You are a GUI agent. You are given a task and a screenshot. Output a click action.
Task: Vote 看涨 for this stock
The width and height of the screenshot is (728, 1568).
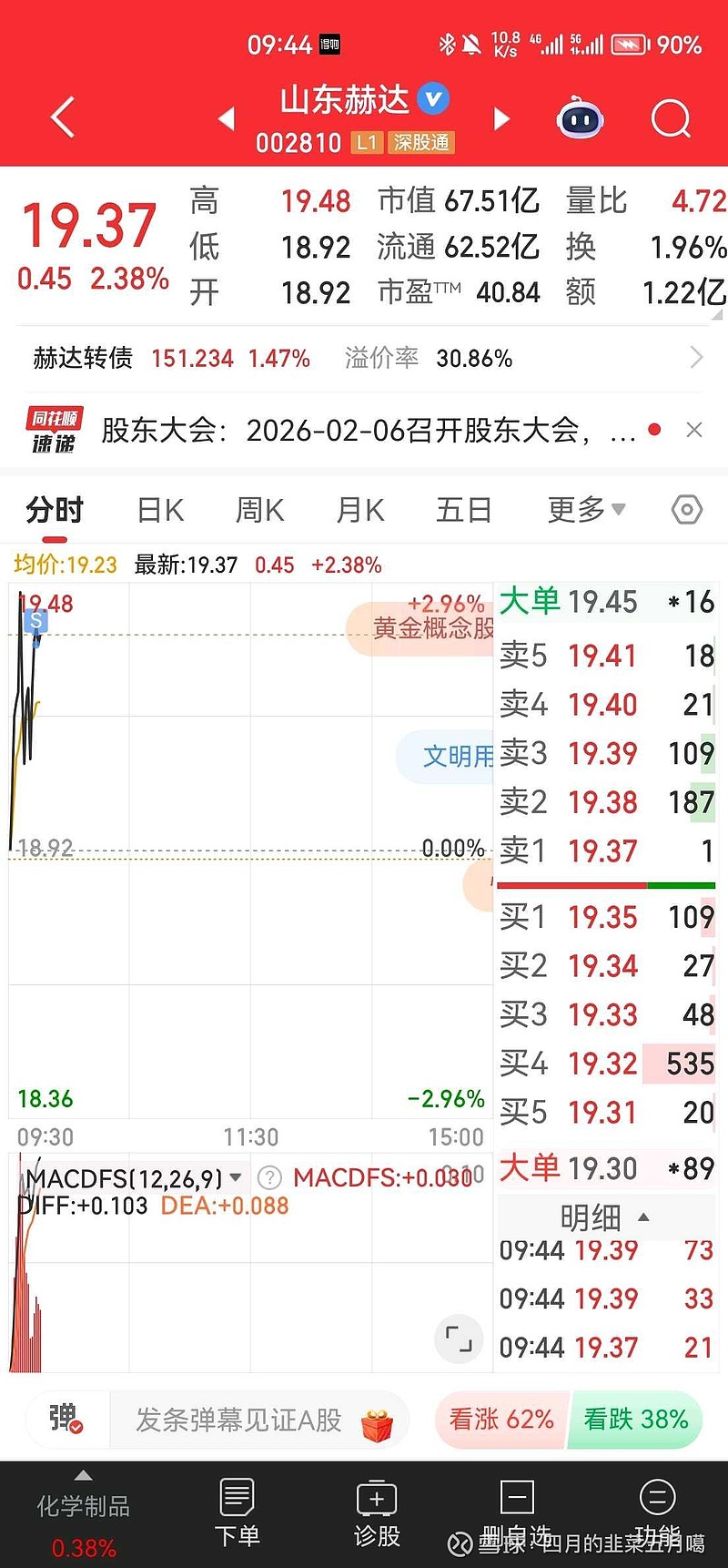coord(501,1420)
